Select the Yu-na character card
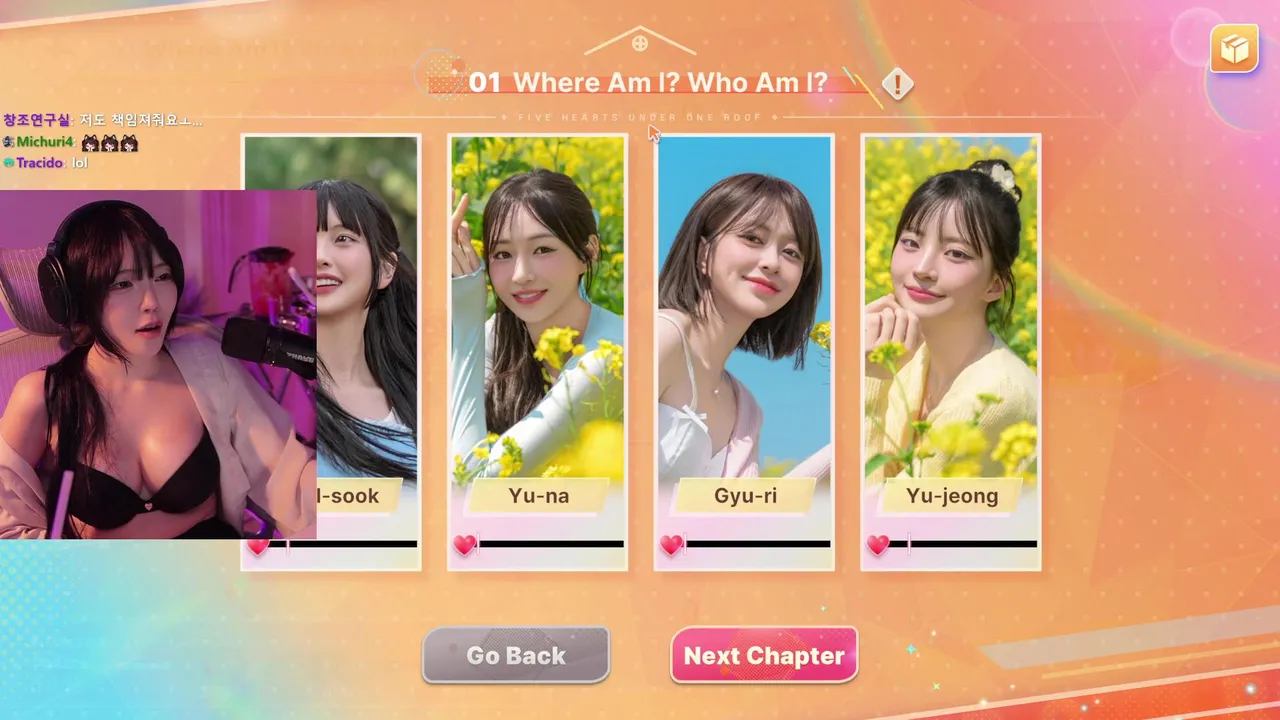Image resolution: width=1280 pixels, height=720 pixels. tap(538, 350)
